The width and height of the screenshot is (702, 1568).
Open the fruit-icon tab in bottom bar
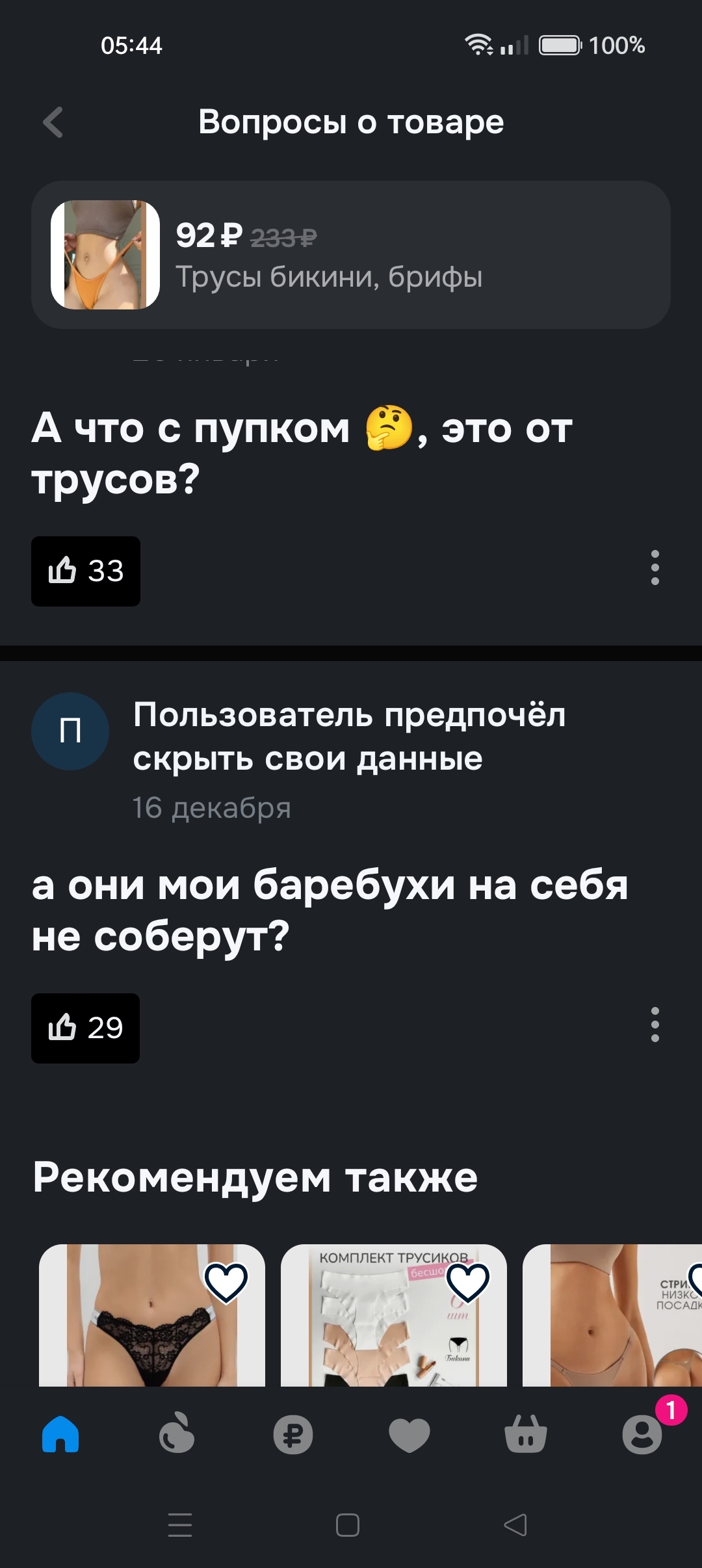177,1434
